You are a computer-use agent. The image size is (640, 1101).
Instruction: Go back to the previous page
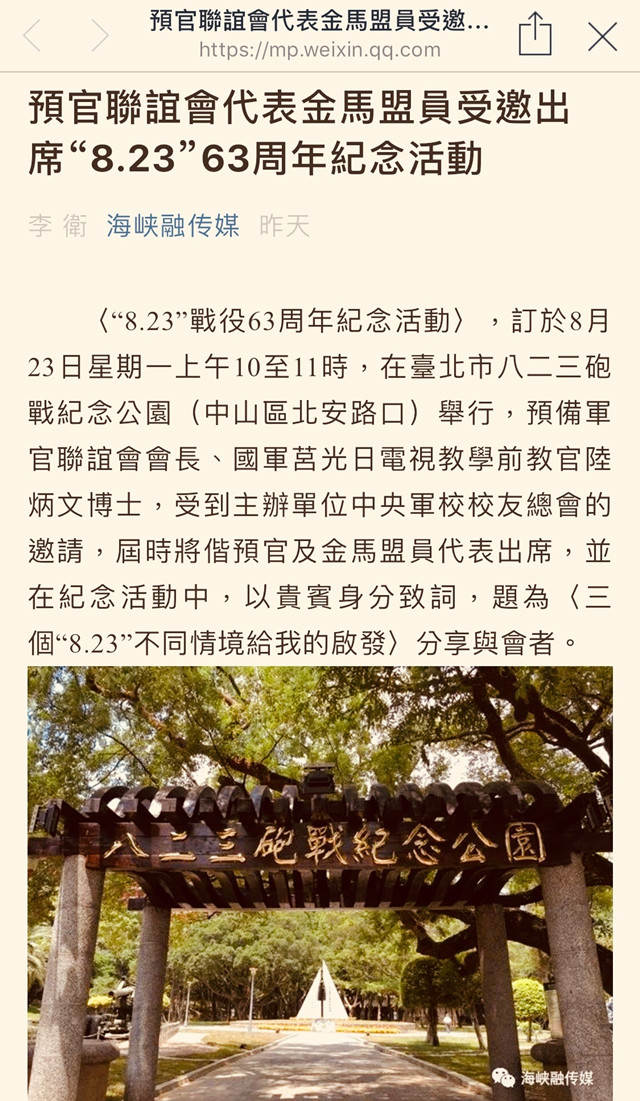point(32,37)
